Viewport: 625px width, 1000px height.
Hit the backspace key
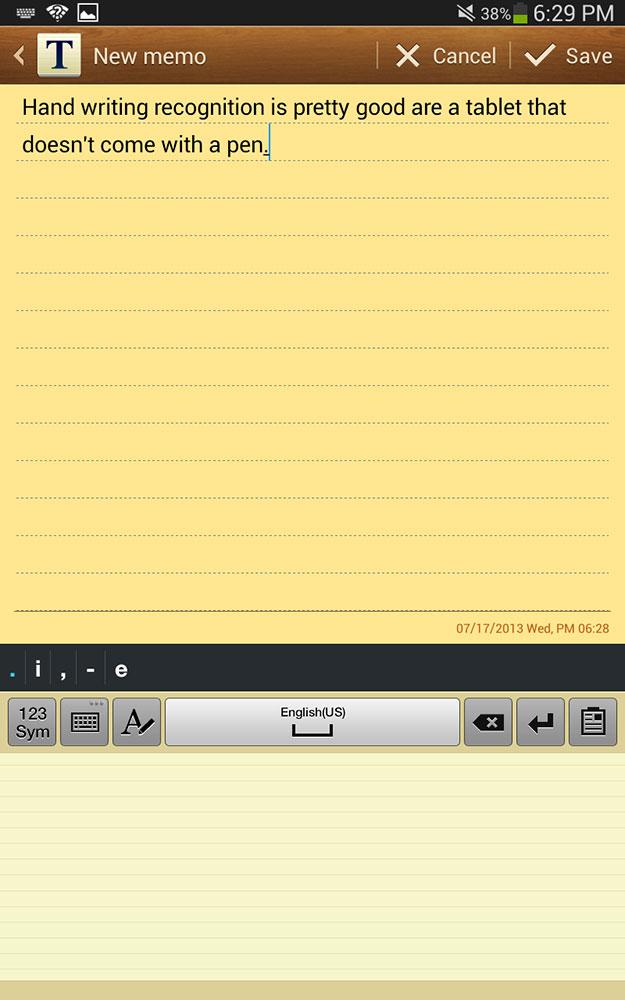[489, 722]
